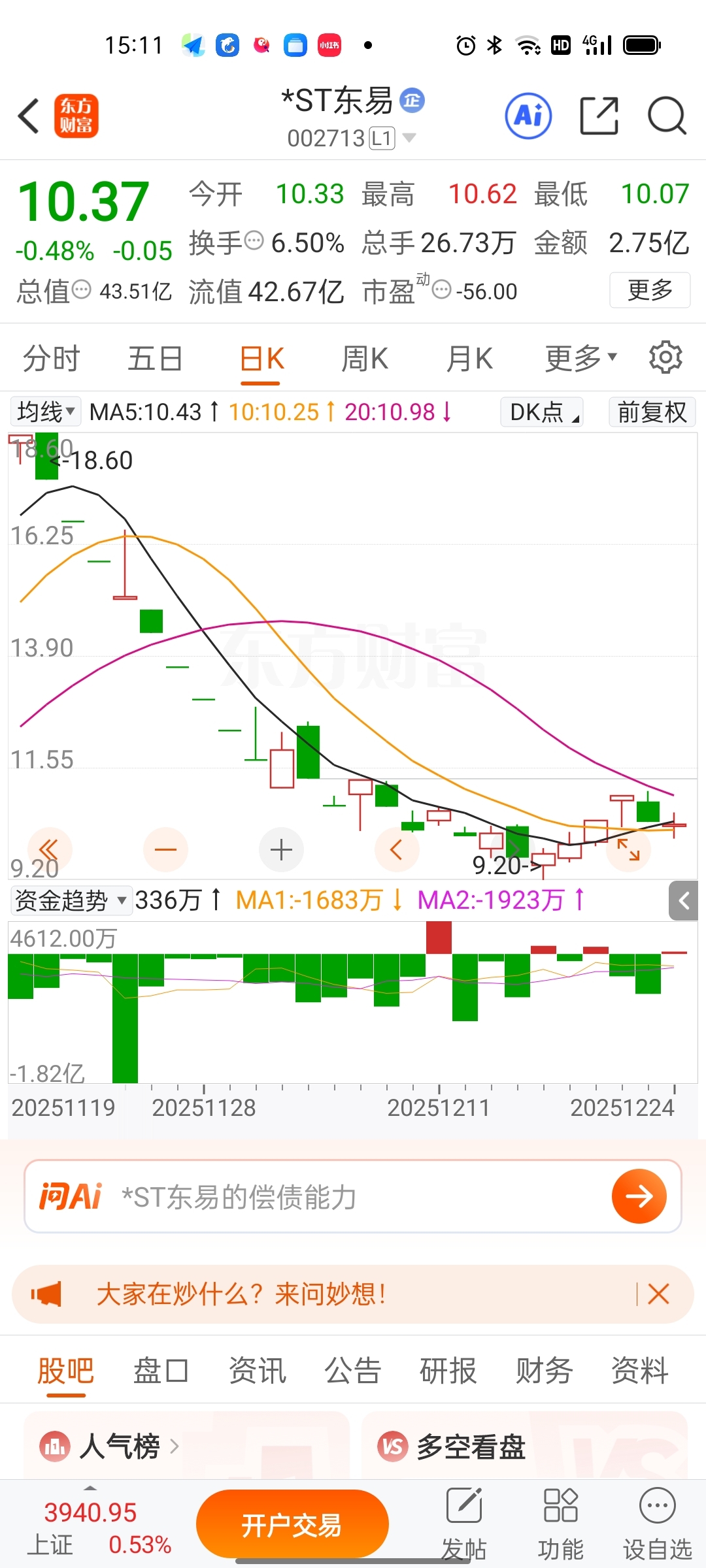Open the 资金趋势 indicator dropdown
This screenshot has width=706, height=1568.
tap(70, 900)
